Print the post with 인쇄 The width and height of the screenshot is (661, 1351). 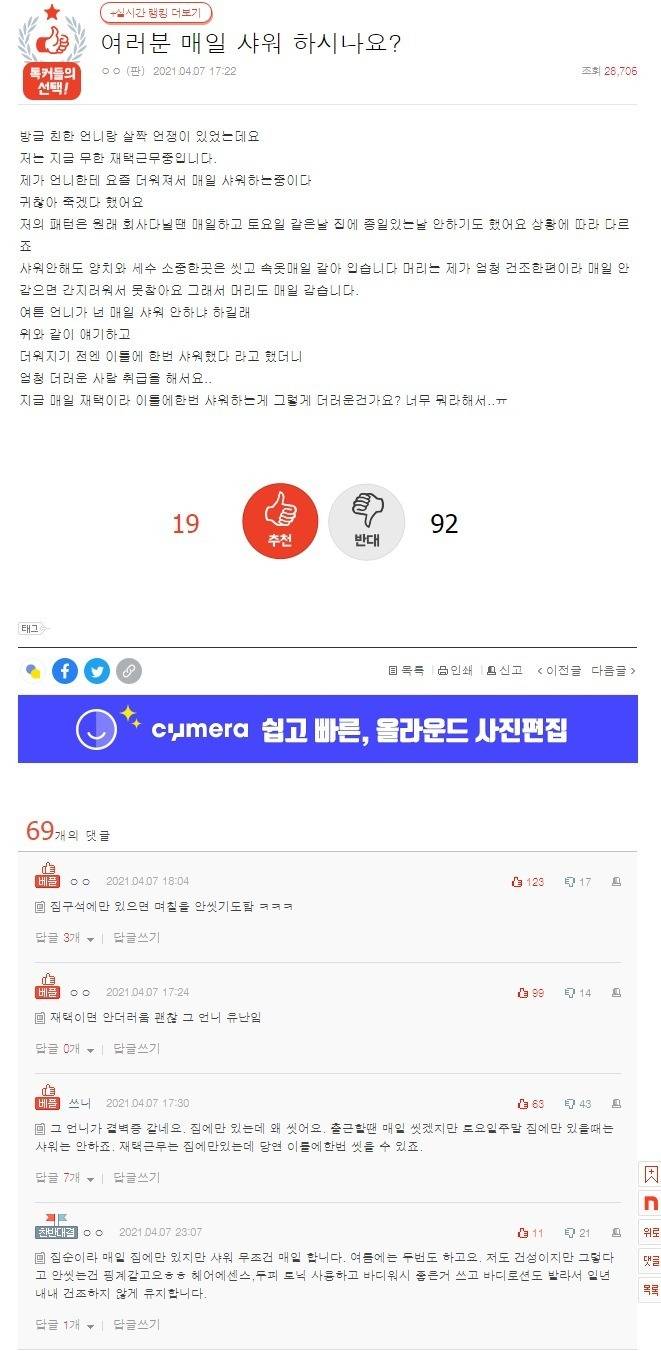point(455,670)
